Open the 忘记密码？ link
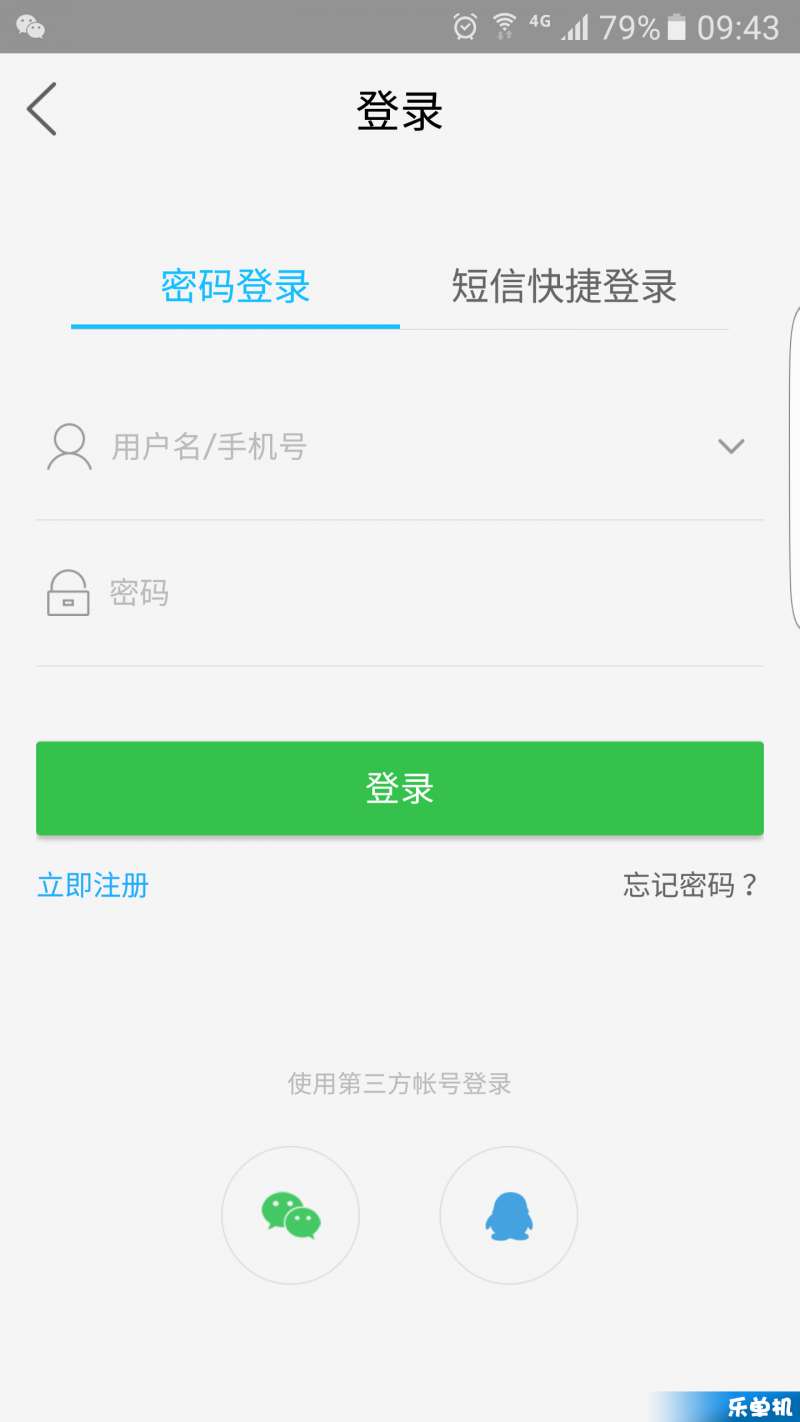Screen dimensions: 800x1422 point(691,885)
